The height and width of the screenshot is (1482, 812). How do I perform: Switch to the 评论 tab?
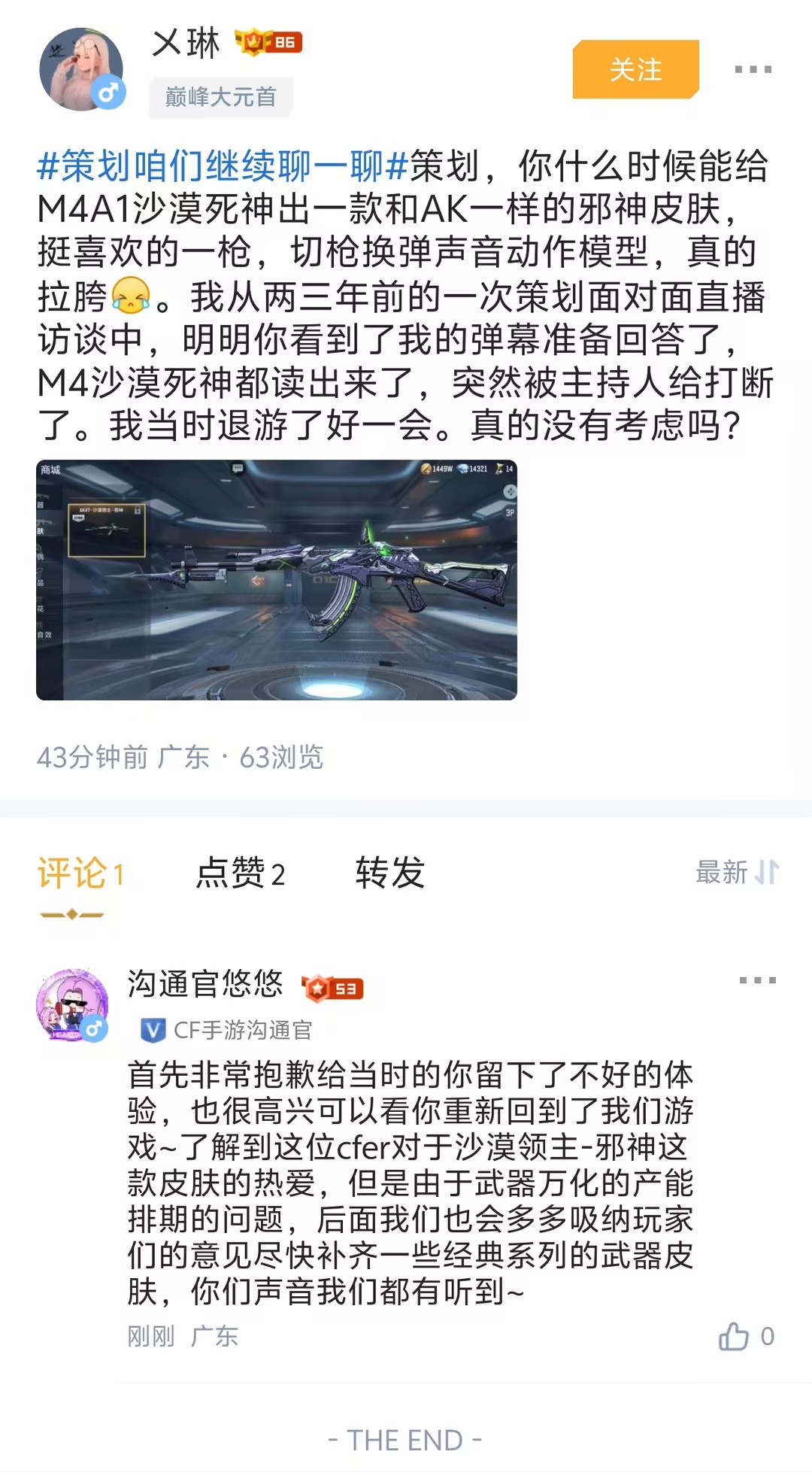[80, 873]
